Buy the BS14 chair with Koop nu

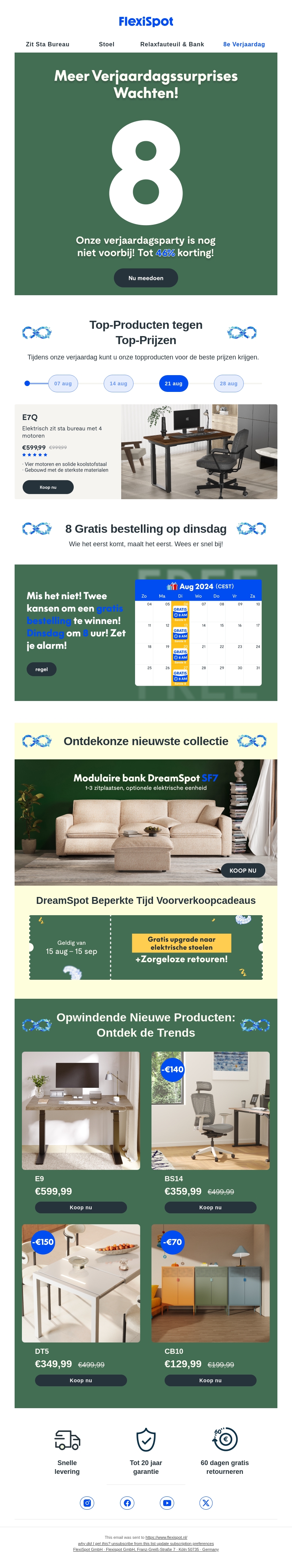pyautogui.click(x=211, y=1207)
